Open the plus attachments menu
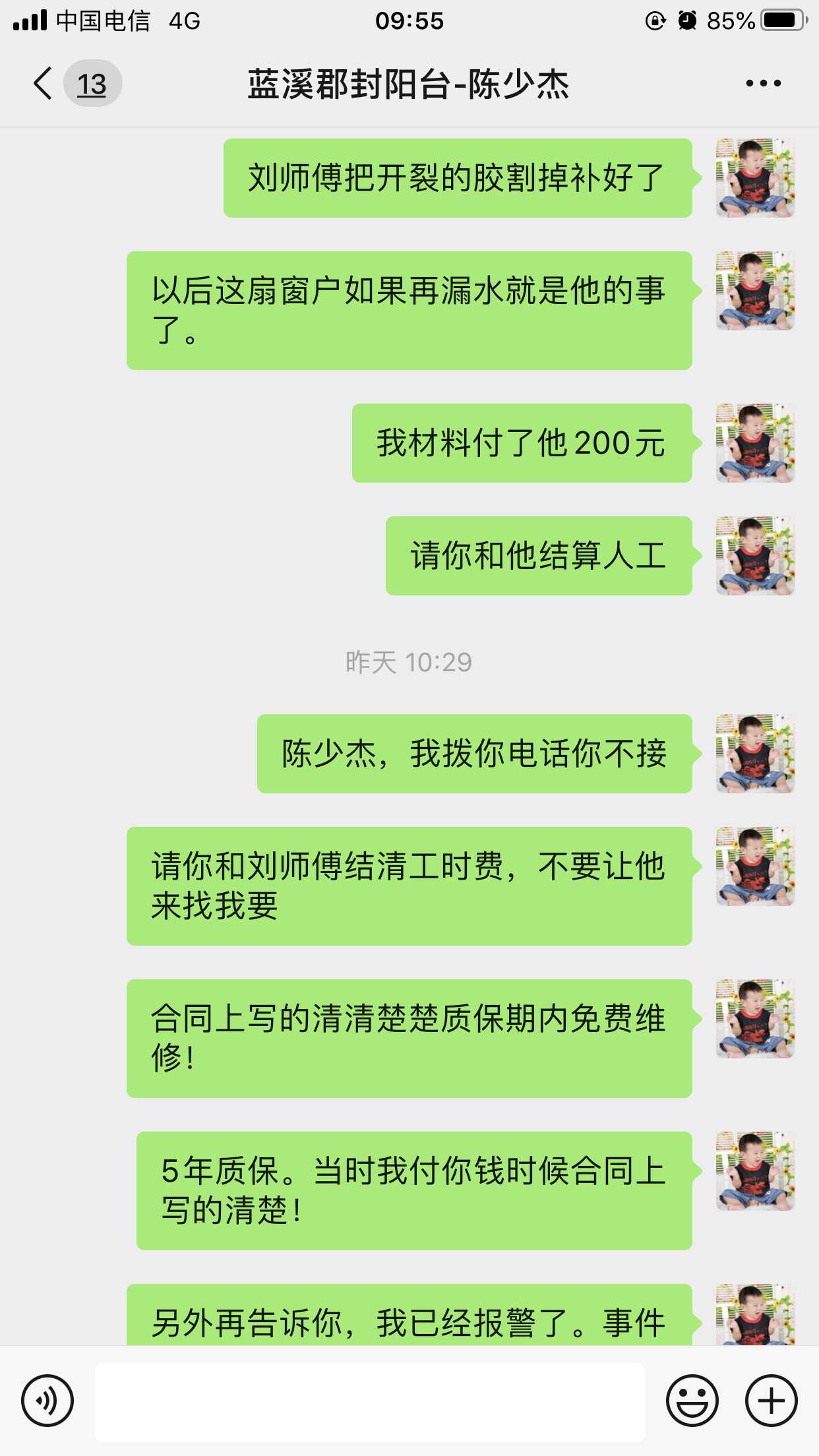Image resolution: width=819 pixels, height=1456 pixels. tap(771, 1400)
